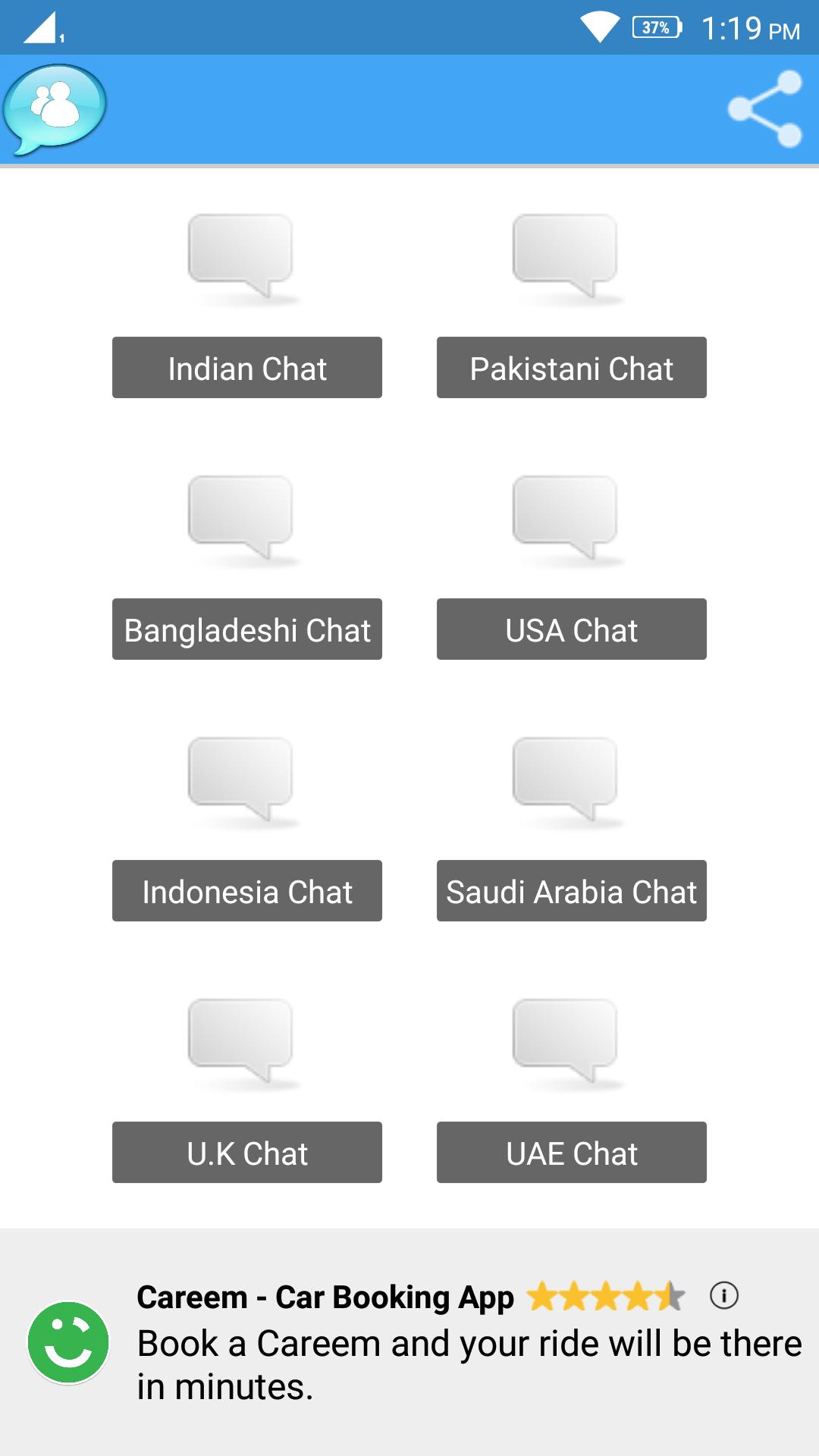Go to Saudi Arabia Chat

571,891
